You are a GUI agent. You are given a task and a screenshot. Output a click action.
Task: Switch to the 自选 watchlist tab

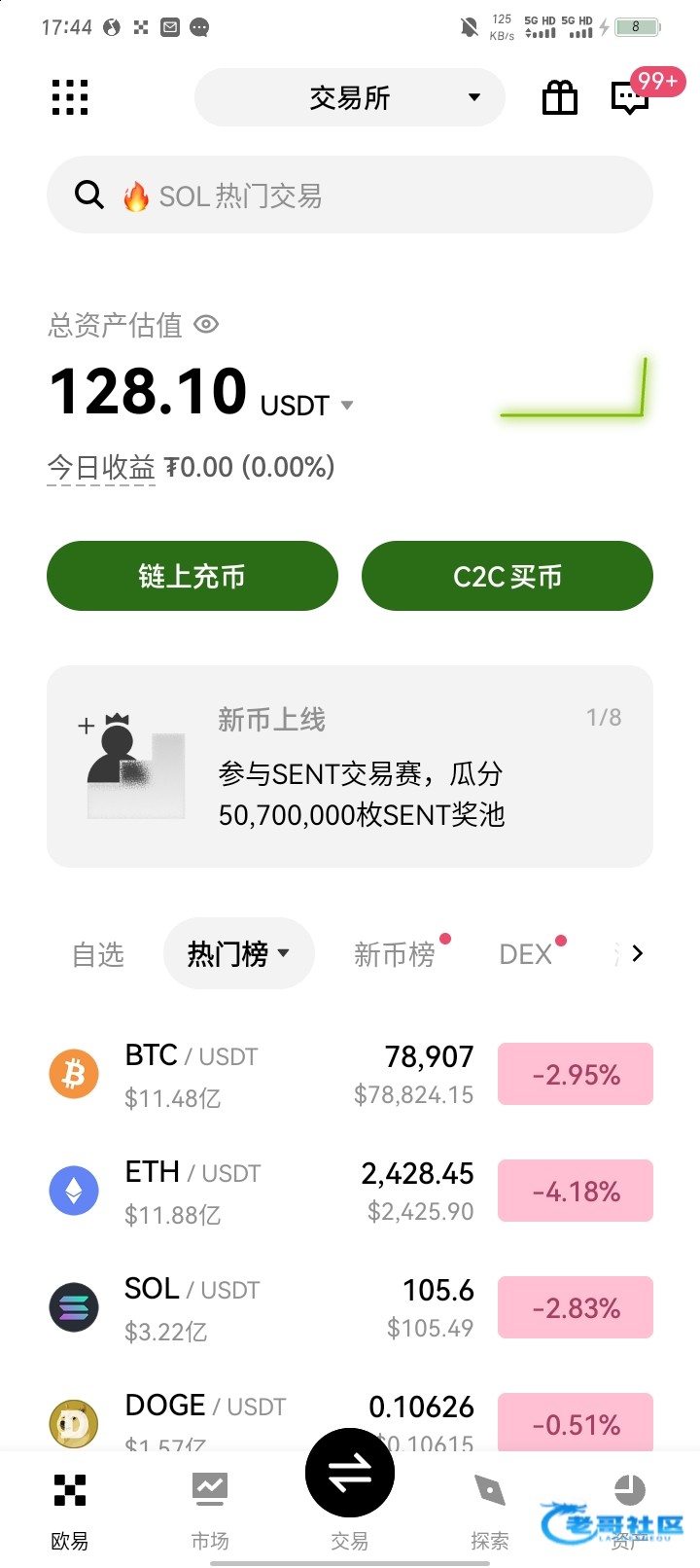pos(98,954)
